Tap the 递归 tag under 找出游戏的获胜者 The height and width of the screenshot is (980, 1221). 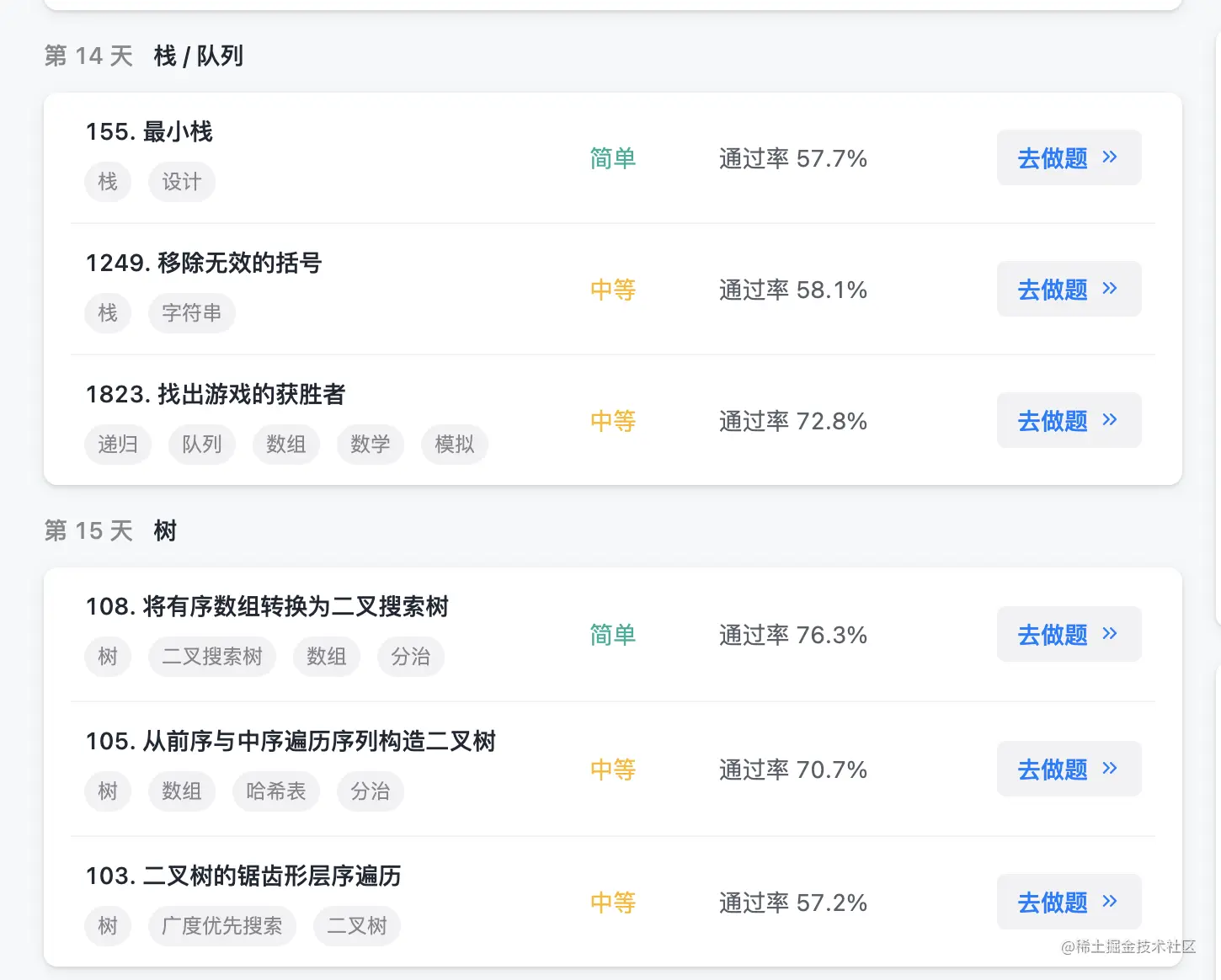point(118,445)
